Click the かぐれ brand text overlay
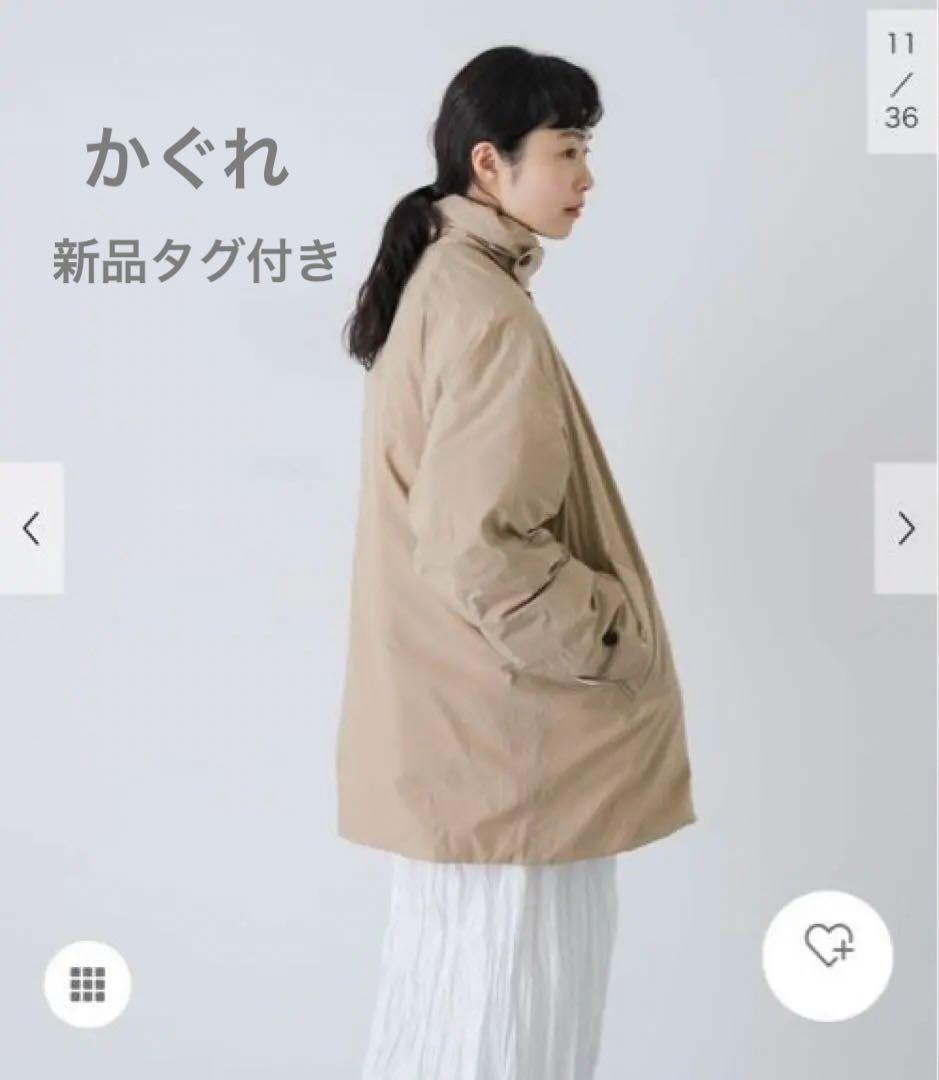Viewport: 939px width, 1080px height. point(188,158)
